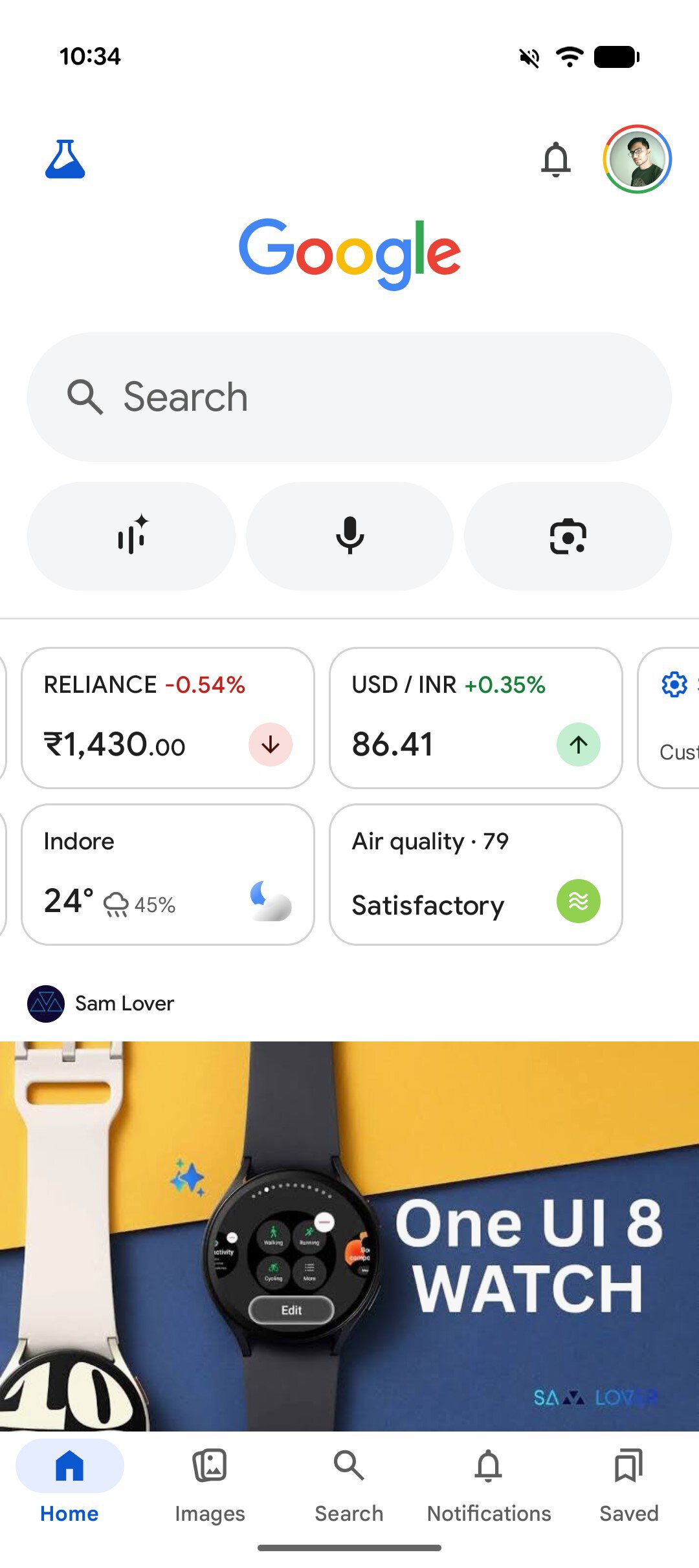This screenshot has width=699, height=1568.
Task: Open the RELIANCE stock card
Action: (x=168, y=717)
